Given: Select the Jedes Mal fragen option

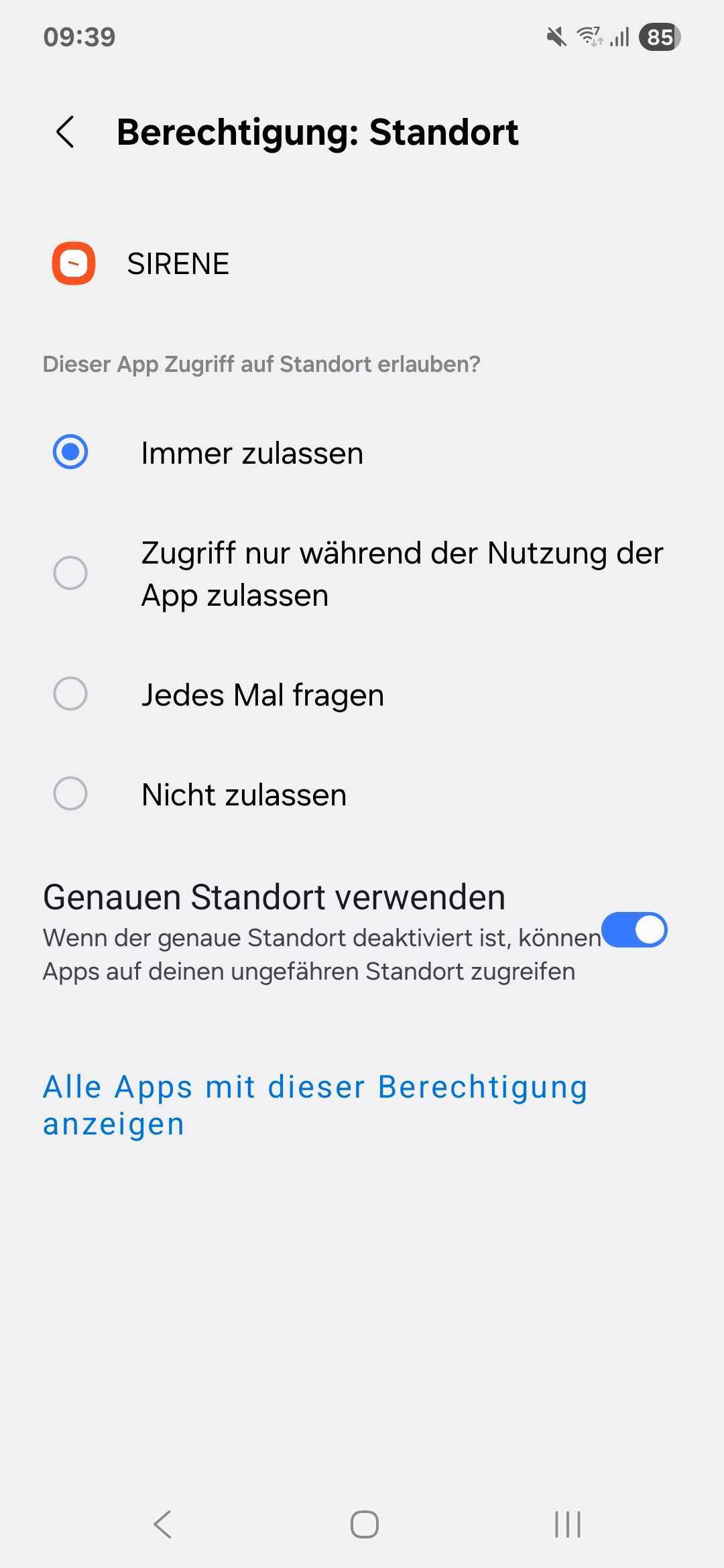Looking at the screenshot, I should (70, 695).
